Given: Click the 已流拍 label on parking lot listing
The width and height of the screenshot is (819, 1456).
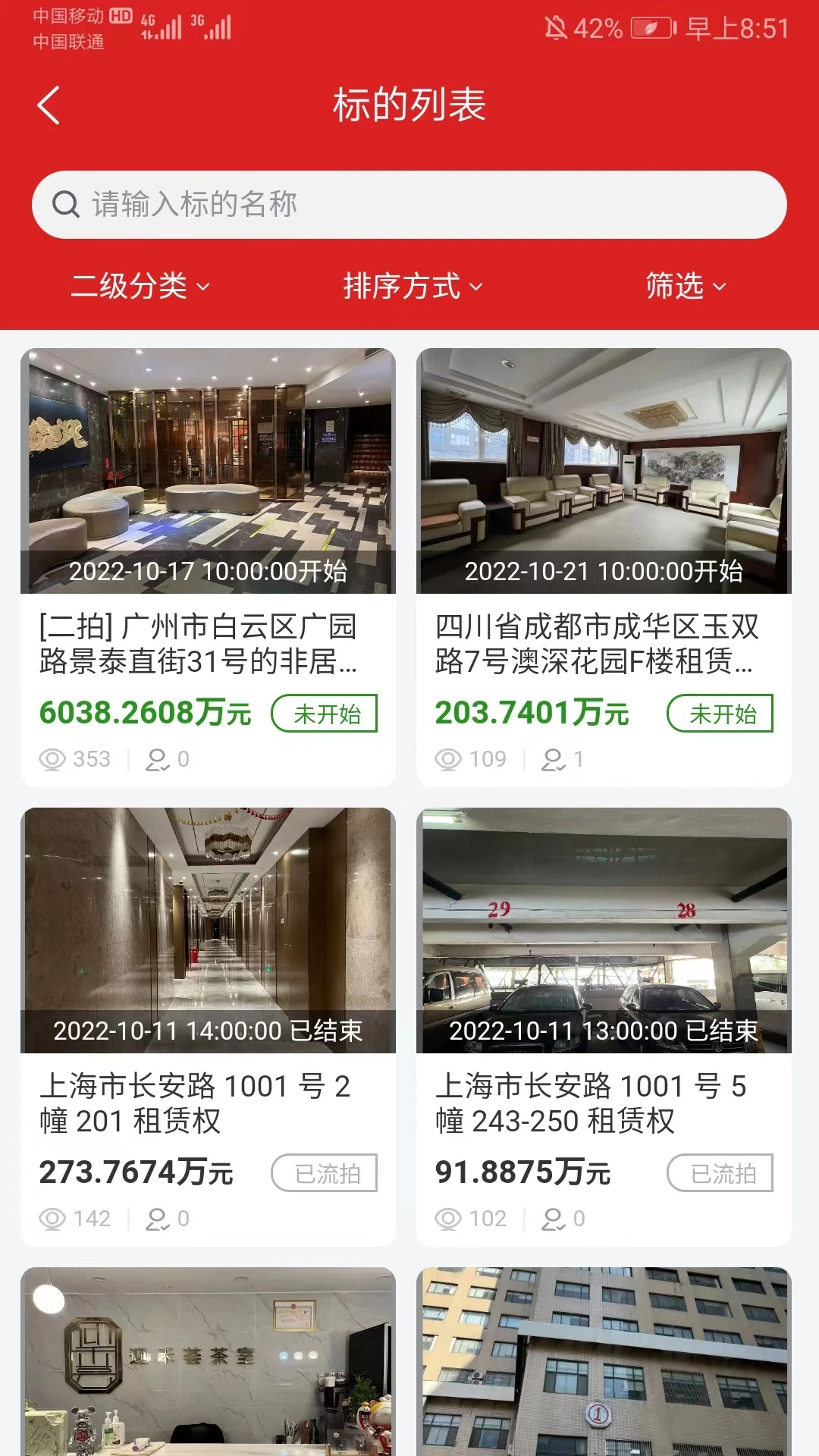Looking at the screenshot, I should pos(721,1172).
